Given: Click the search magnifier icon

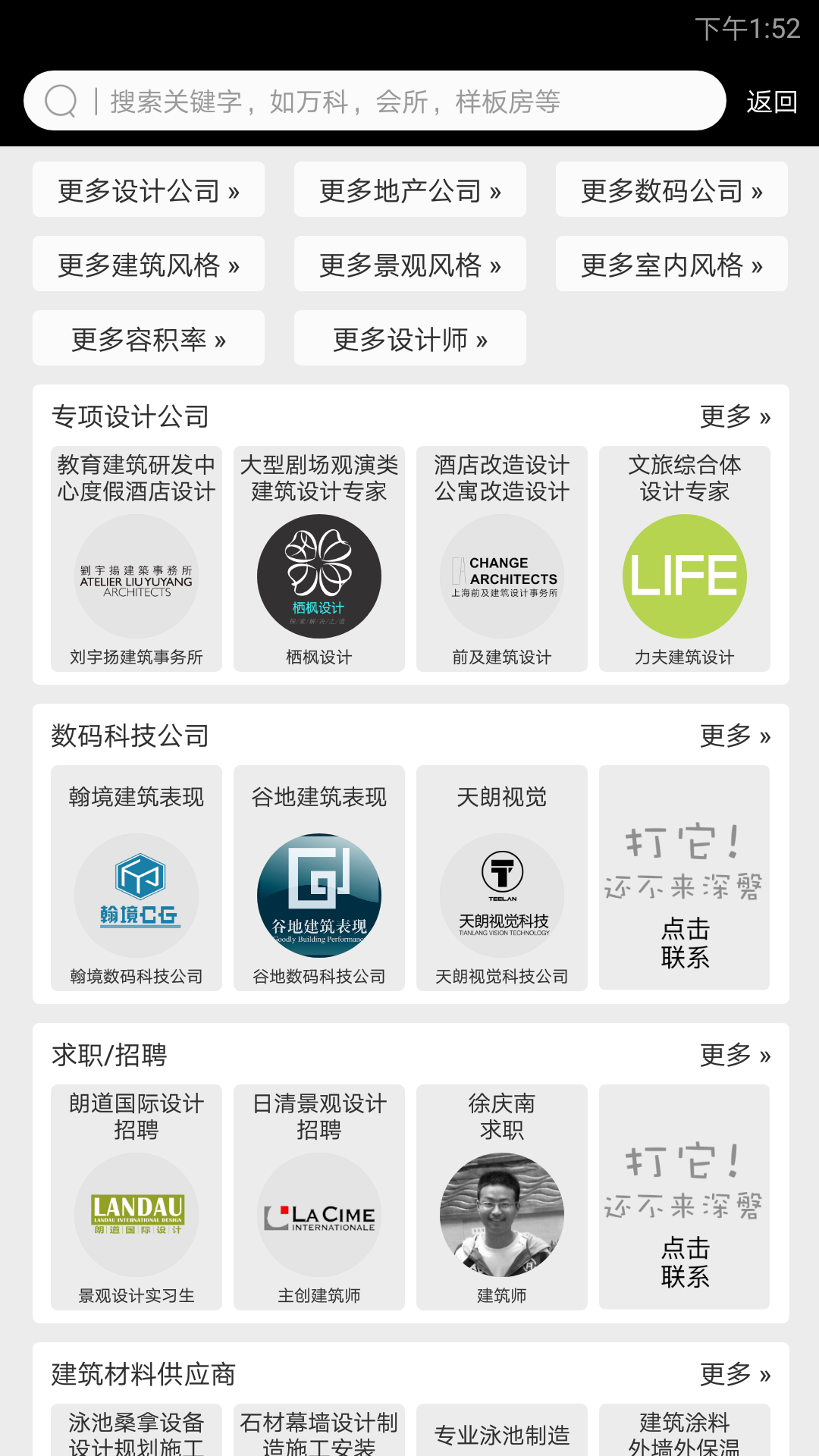Looking at the screenshot, I should [x=62, y=101].
